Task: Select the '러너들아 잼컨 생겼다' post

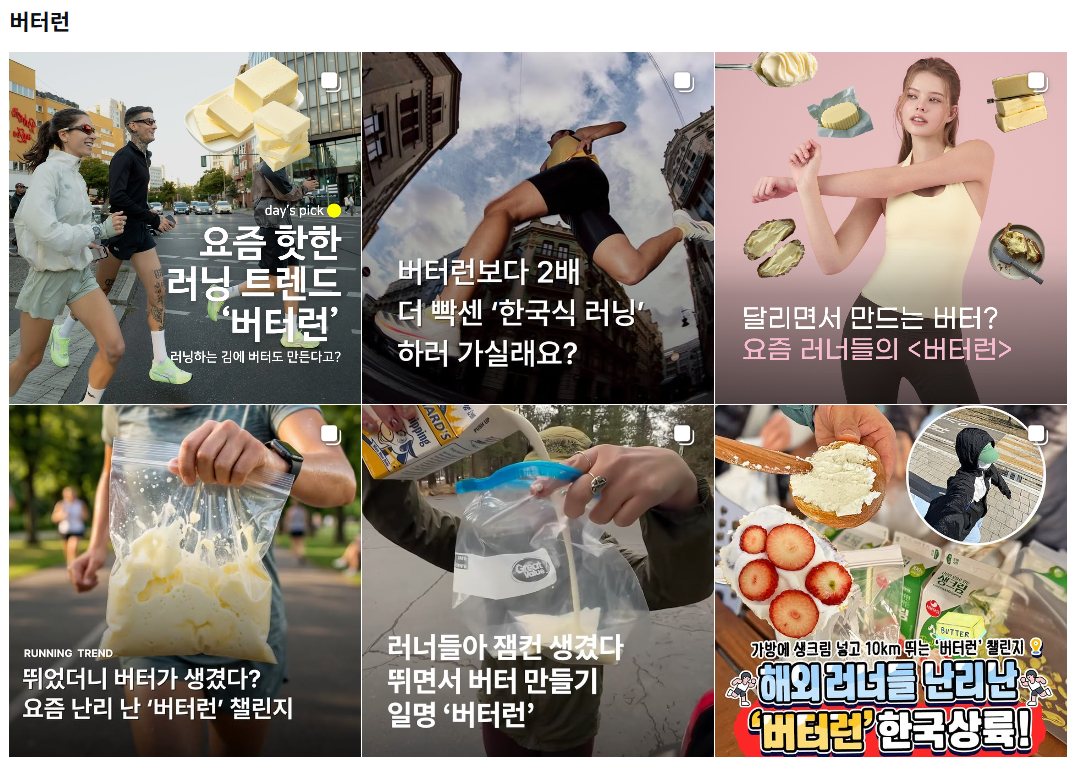Action: pos(538,581)
